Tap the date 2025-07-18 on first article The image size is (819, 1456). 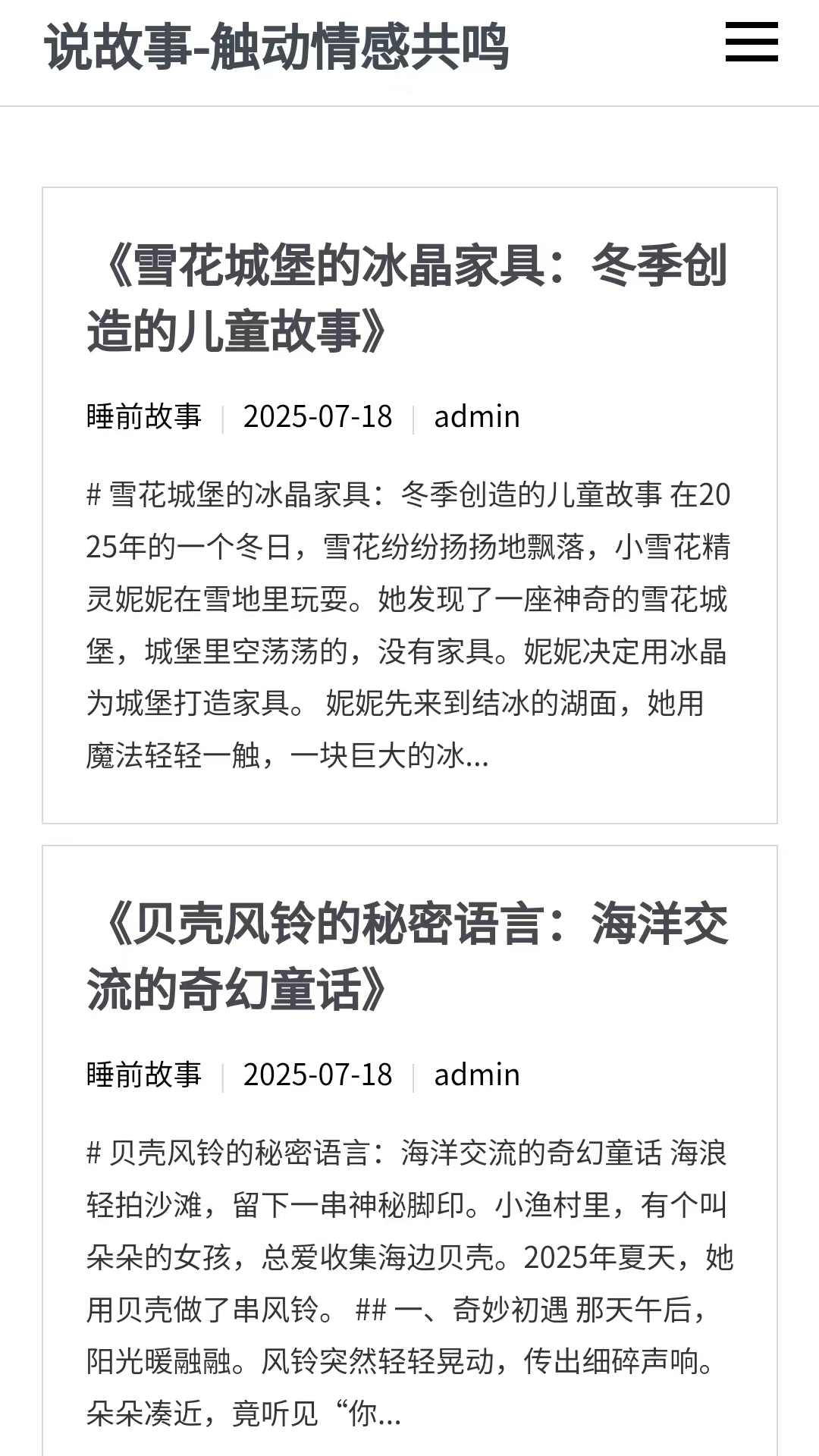click(318, 416)
